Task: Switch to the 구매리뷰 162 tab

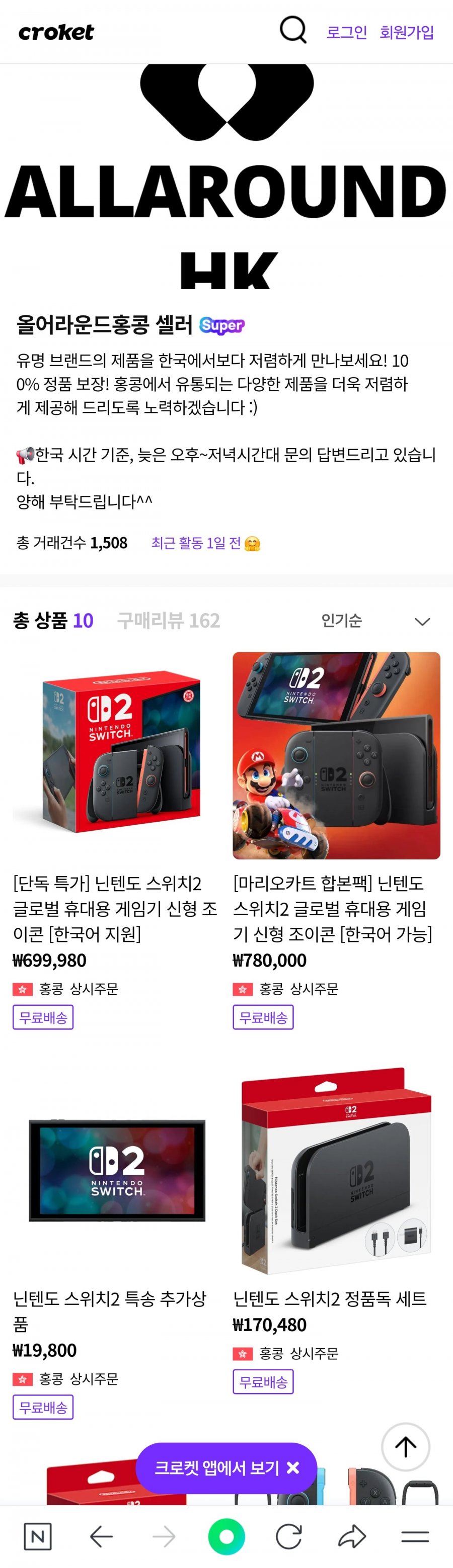Action: click(168, 620)
